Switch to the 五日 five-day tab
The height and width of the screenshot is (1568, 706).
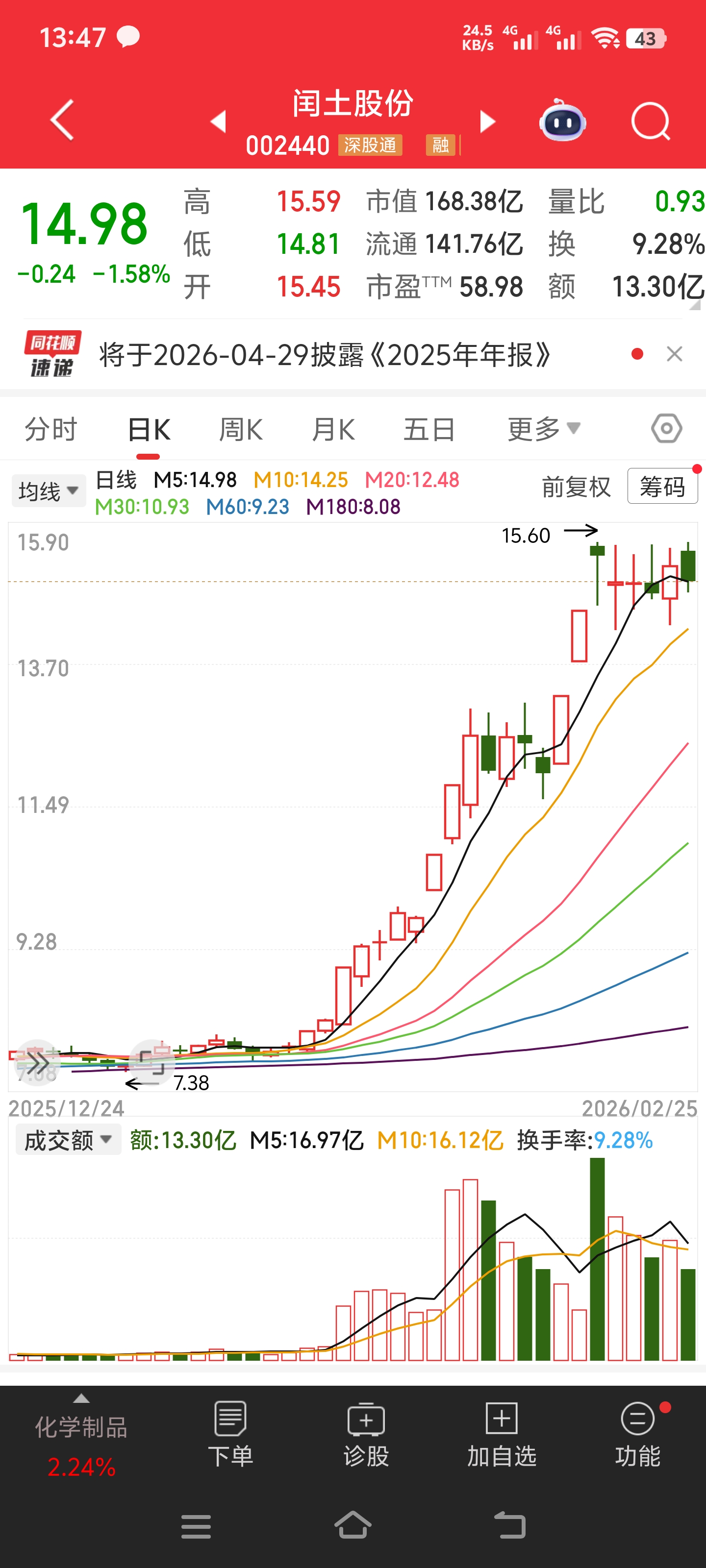[429, 430]
